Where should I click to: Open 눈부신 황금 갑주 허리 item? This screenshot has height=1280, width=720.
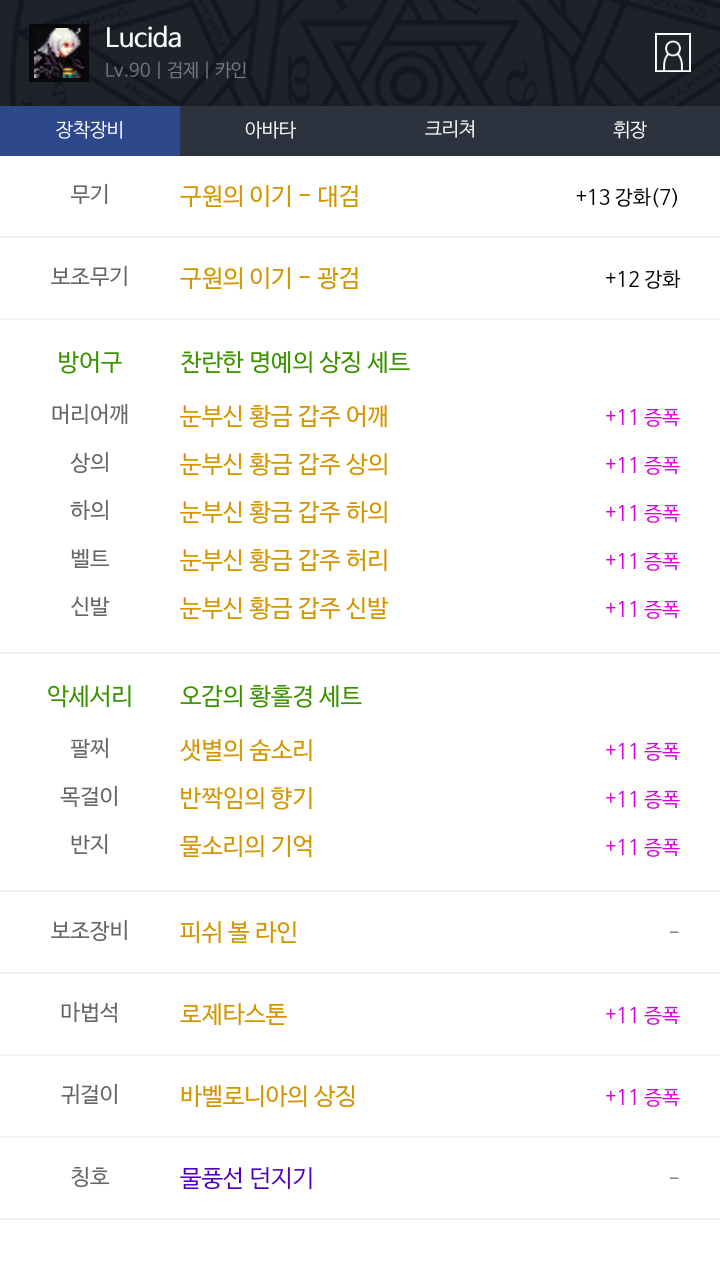284,560
